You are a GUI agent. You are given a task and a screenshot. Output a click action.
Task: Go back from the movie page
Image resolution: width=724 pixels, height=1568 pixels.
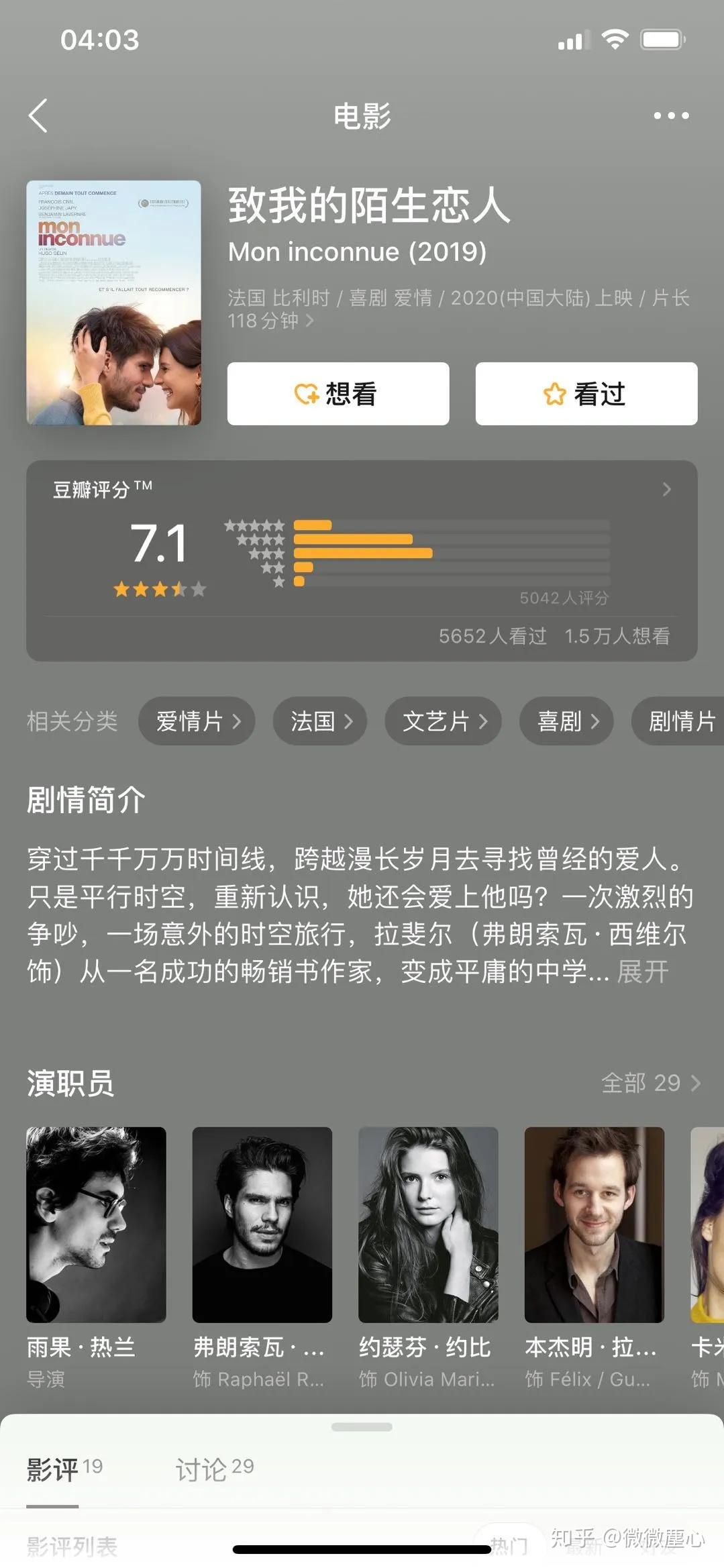point(38,115)
